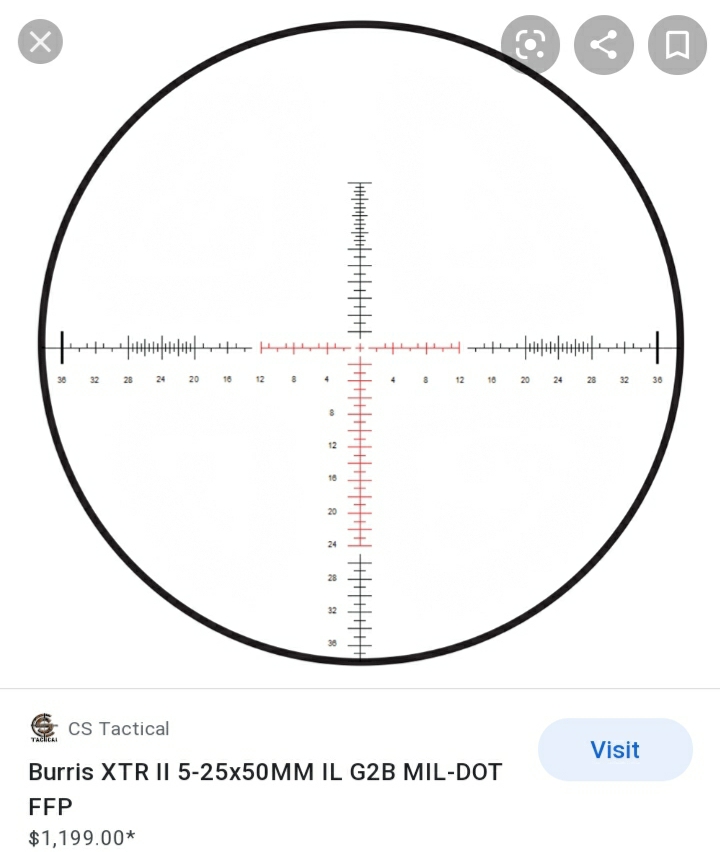Viewport: 720px width, 852px height.
Task: Open the Burris XTR II reticle image
Action: (x=360, y=345)
